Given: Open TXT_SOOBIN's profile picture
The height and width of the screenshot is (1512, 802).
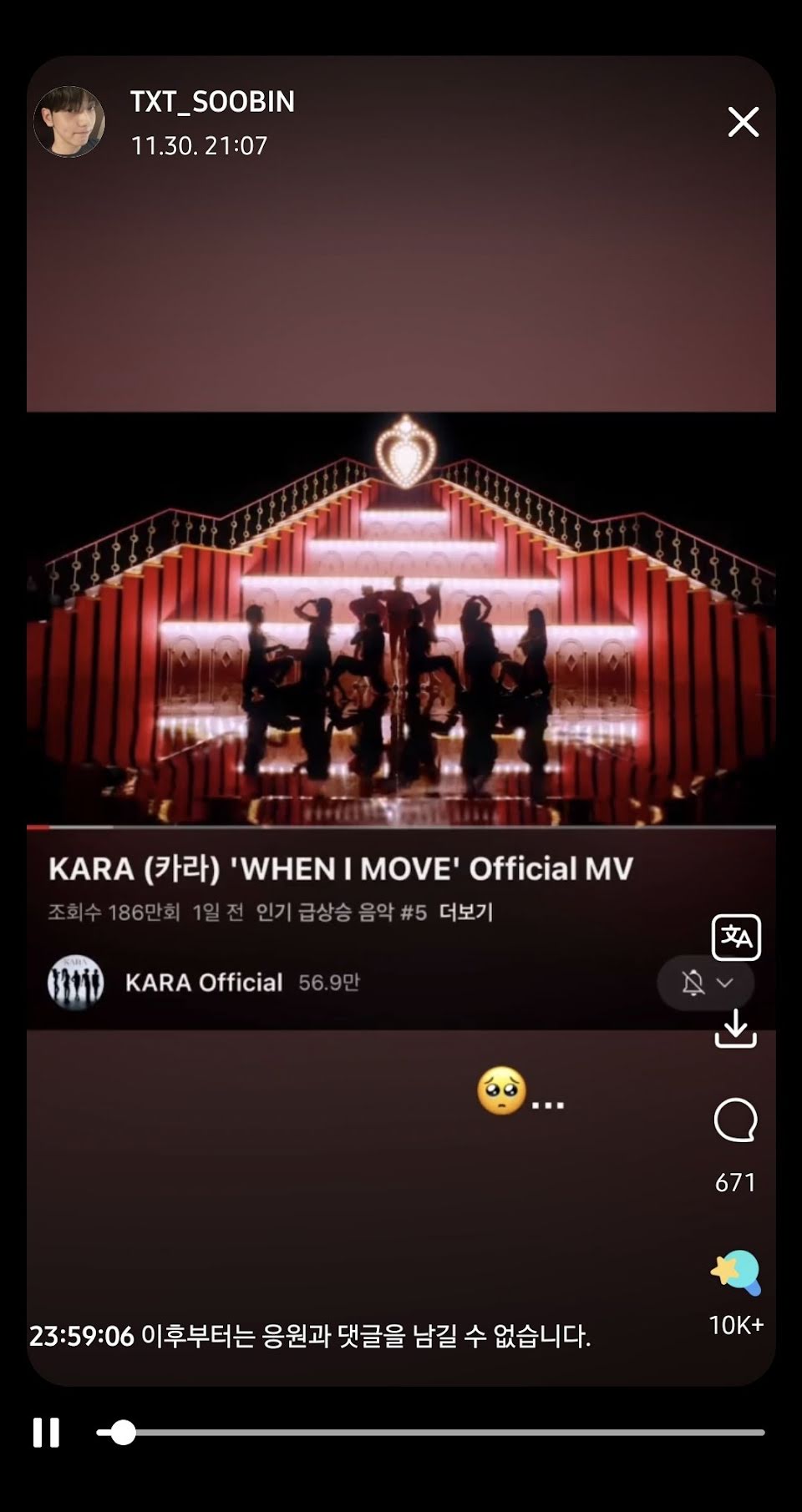Looking at the screenshot, I should tap(69, 122).
